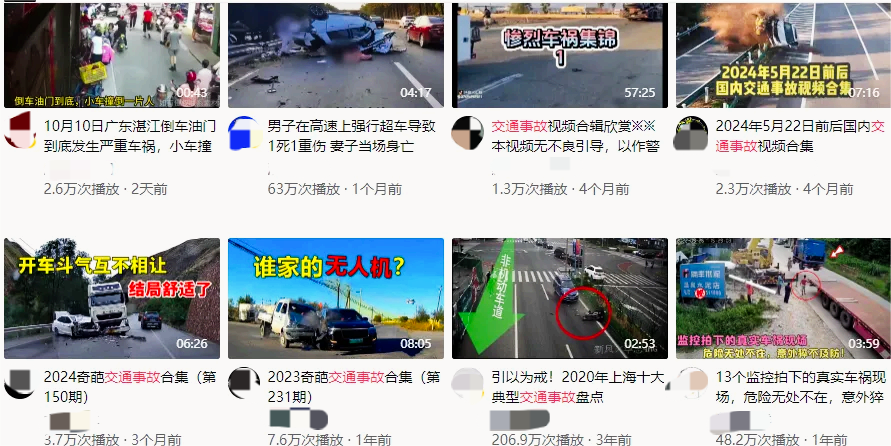Play the 03:59 surveillance crash scenes video

(783, 298)
